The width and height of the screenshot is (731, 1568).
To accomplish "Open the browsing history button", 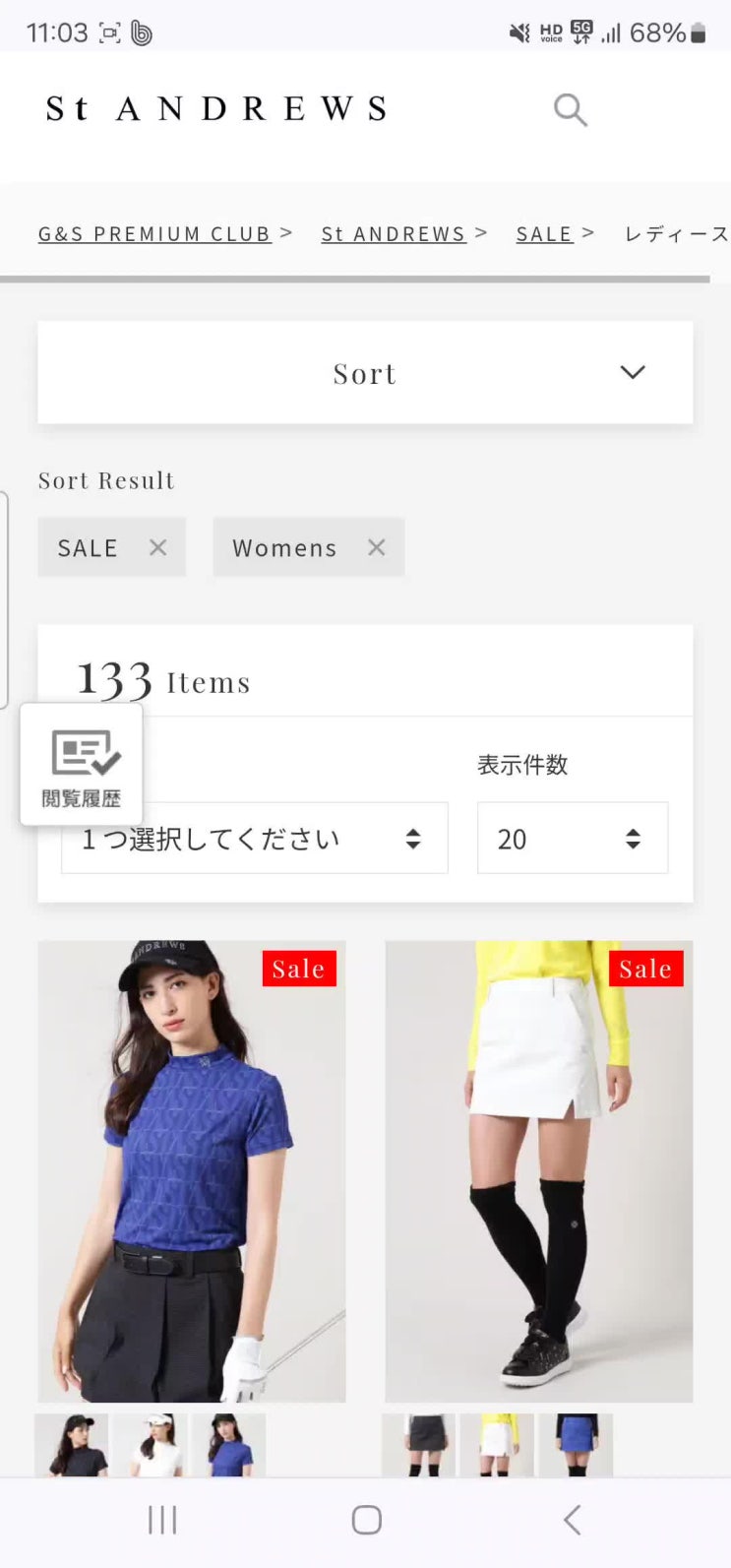I will coord(82,765).
